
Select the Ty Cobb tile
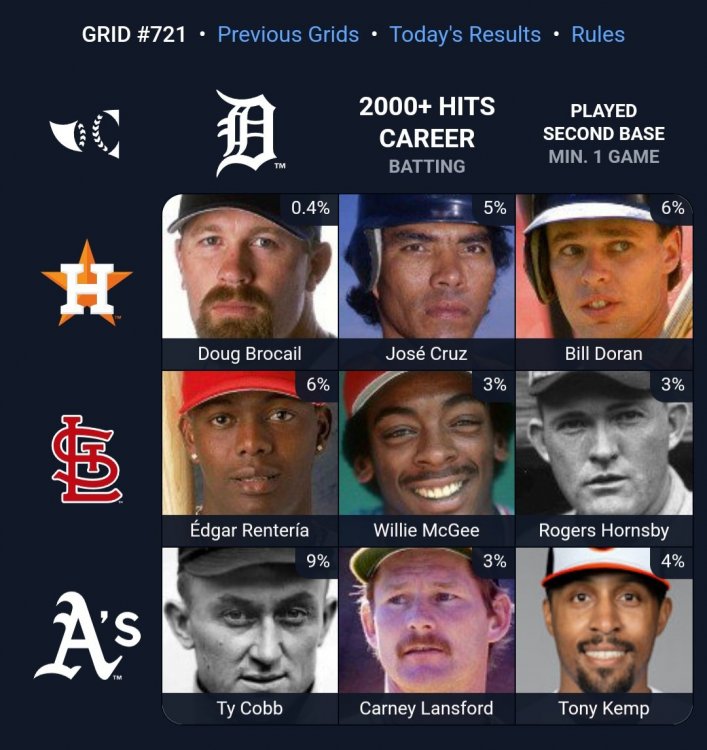[250, 635]
